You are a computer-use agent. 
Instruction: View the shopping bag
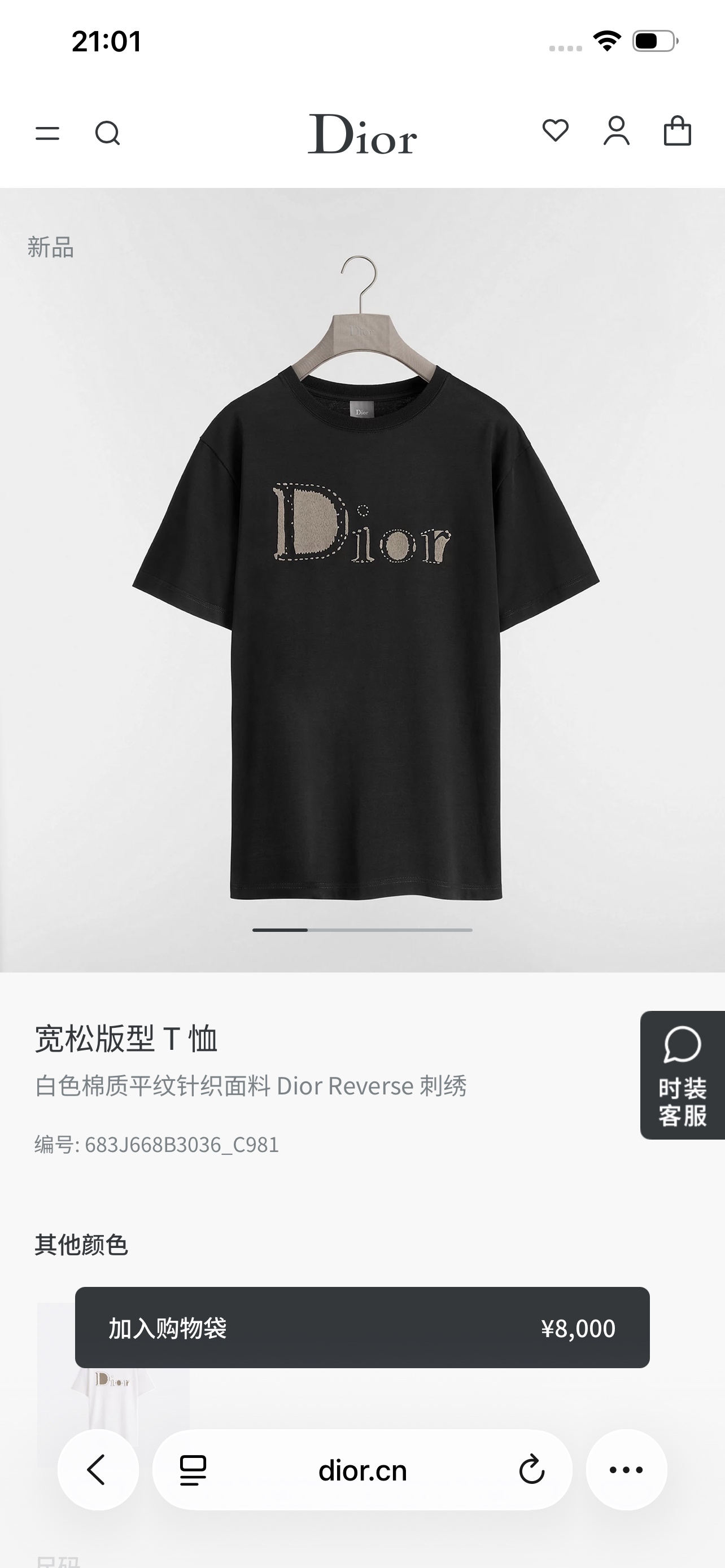[x=677, y=131]
